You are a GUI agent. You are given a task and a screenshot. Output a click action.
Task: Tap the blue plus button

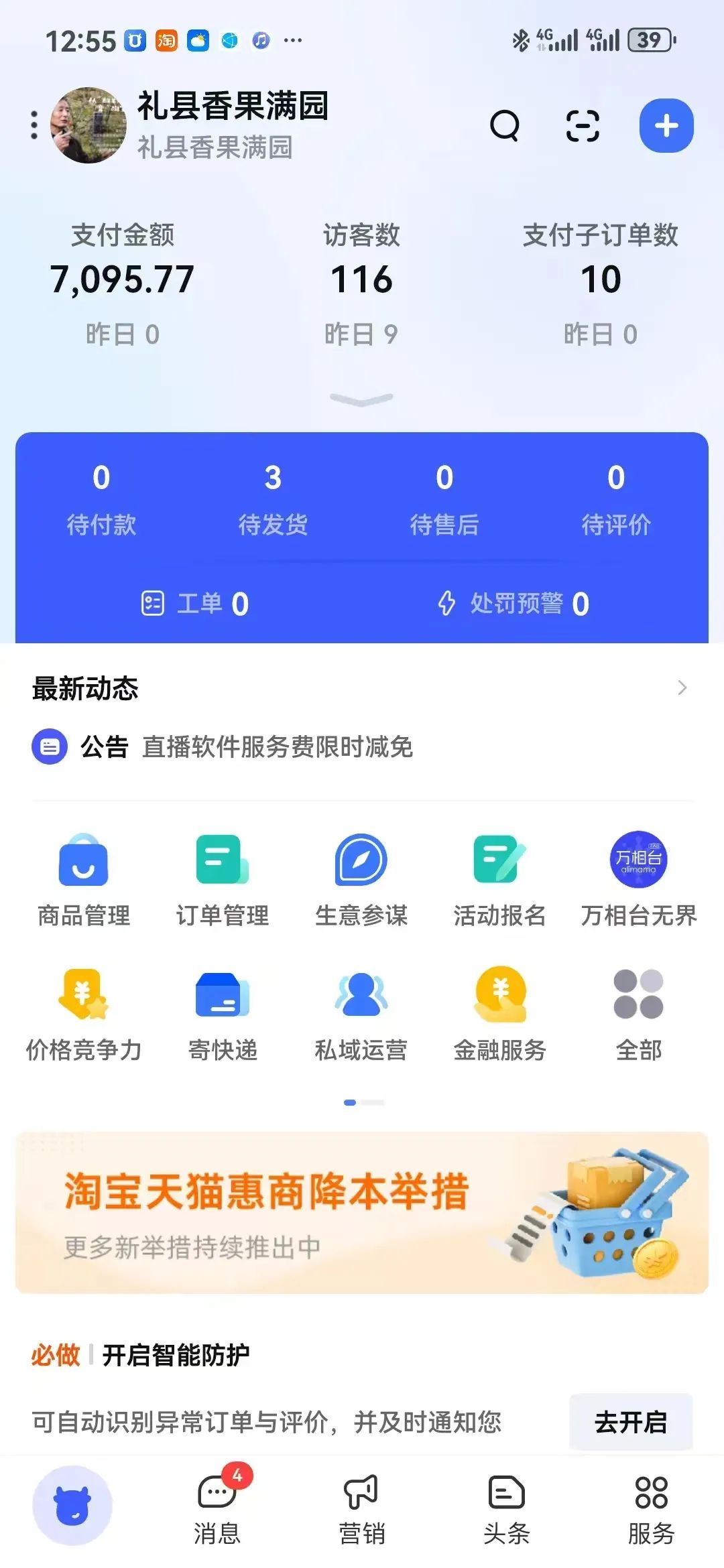pos(666,125)
